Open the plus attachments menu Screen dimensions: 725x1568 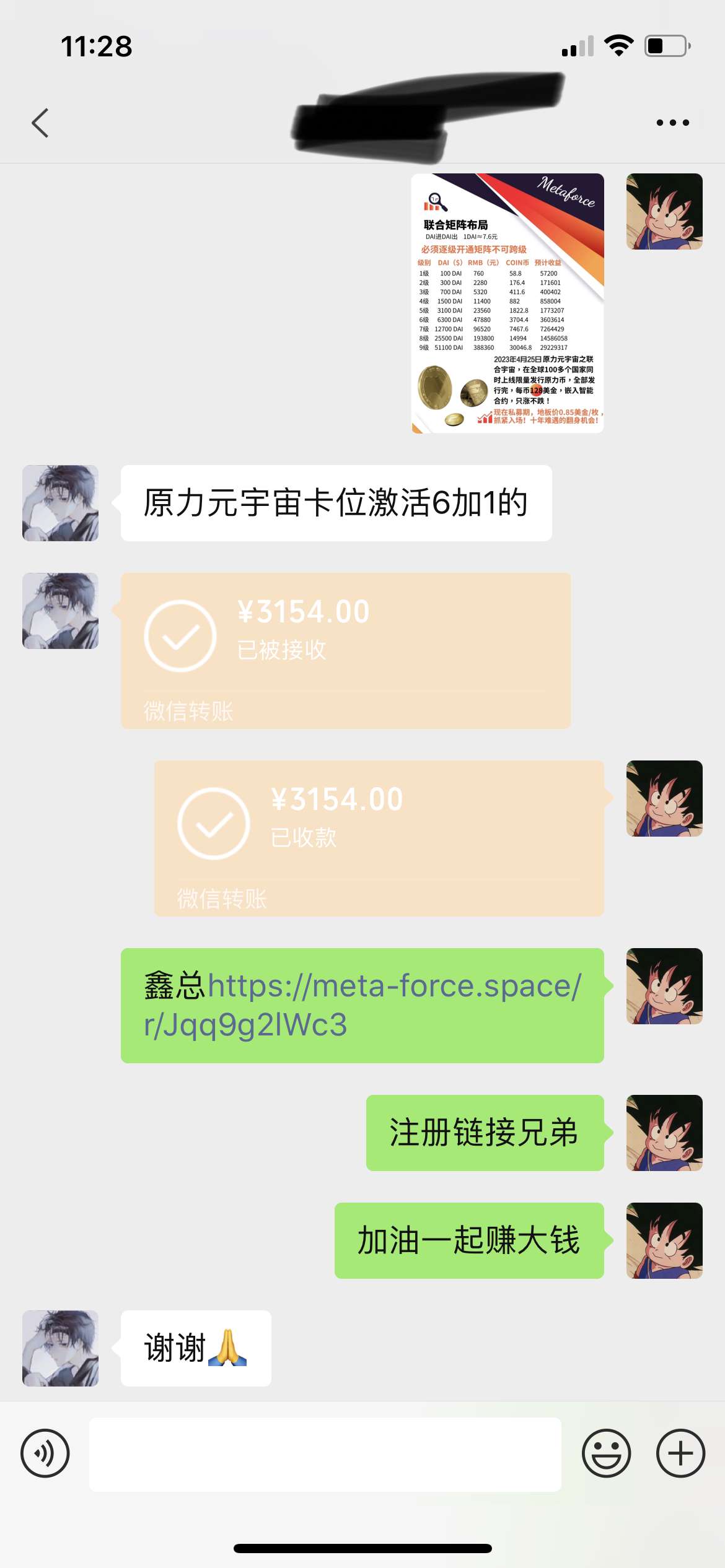(x=680, y=1452)
